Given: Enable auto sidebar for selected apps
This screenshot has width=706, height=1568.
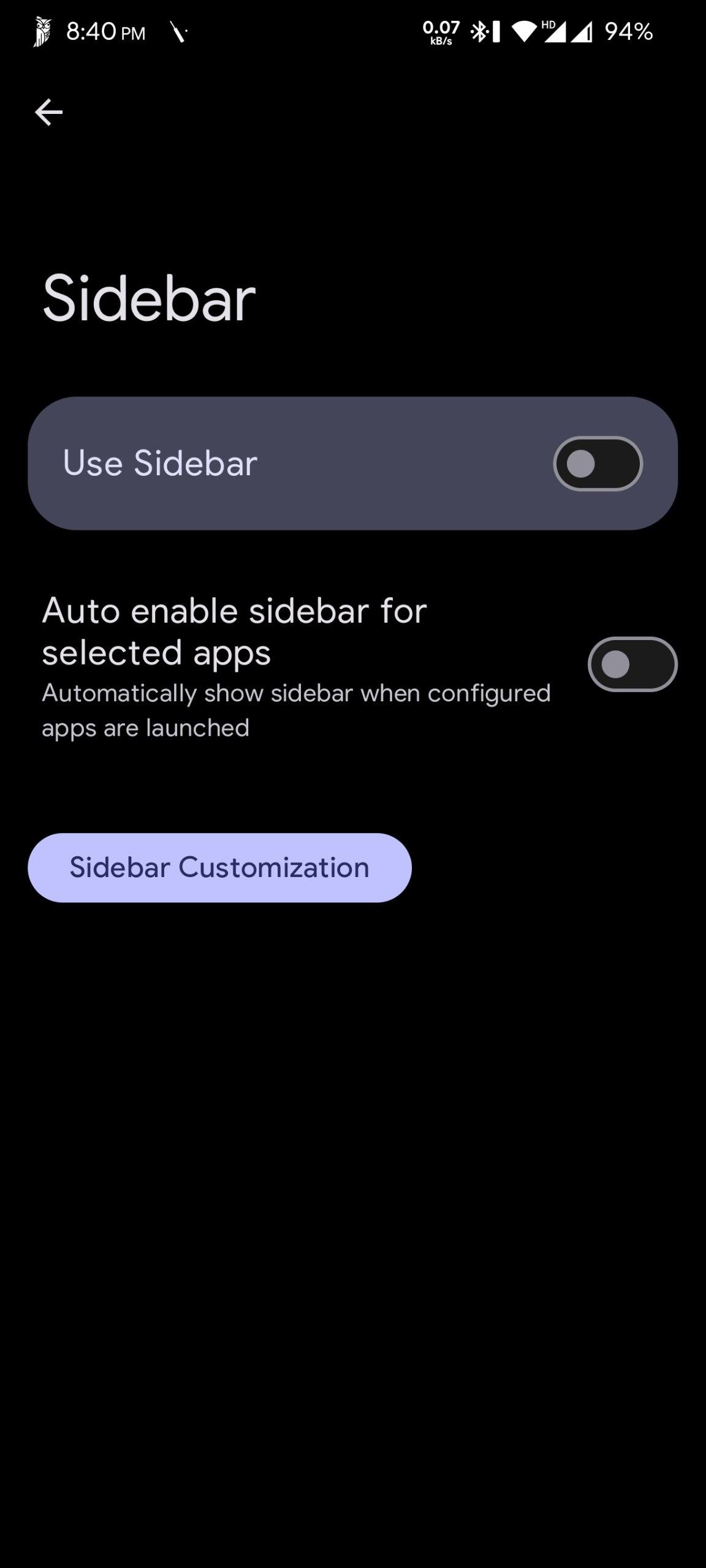Looking at the screenshot, I should (632, 665).
